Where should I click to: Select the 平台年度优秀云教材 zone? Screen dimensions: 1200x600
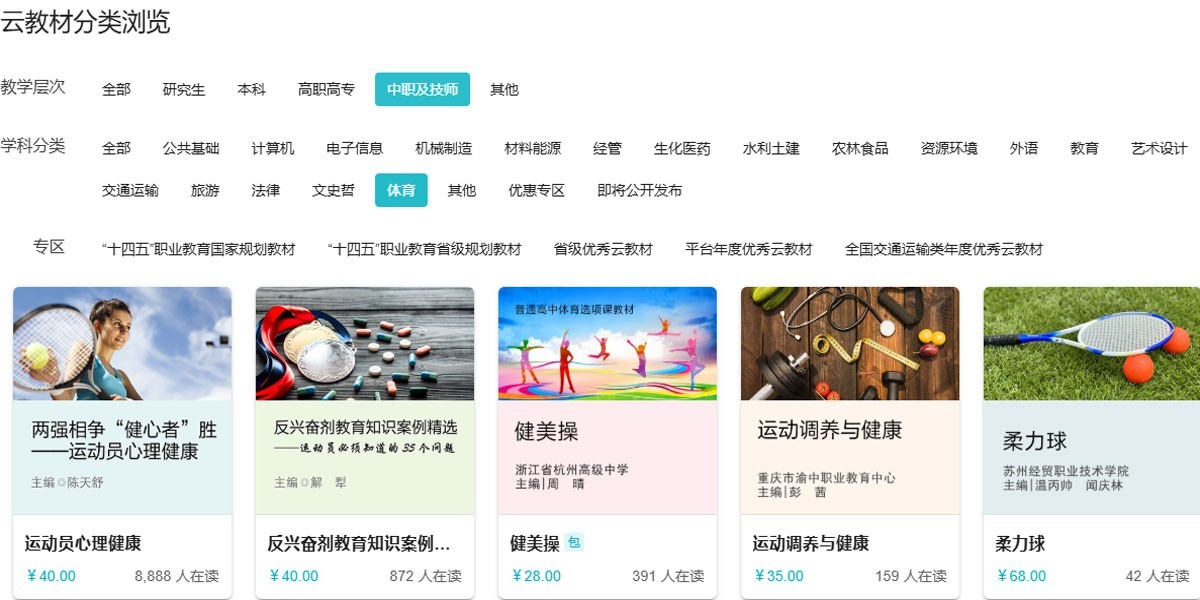[x=748, y=250]
